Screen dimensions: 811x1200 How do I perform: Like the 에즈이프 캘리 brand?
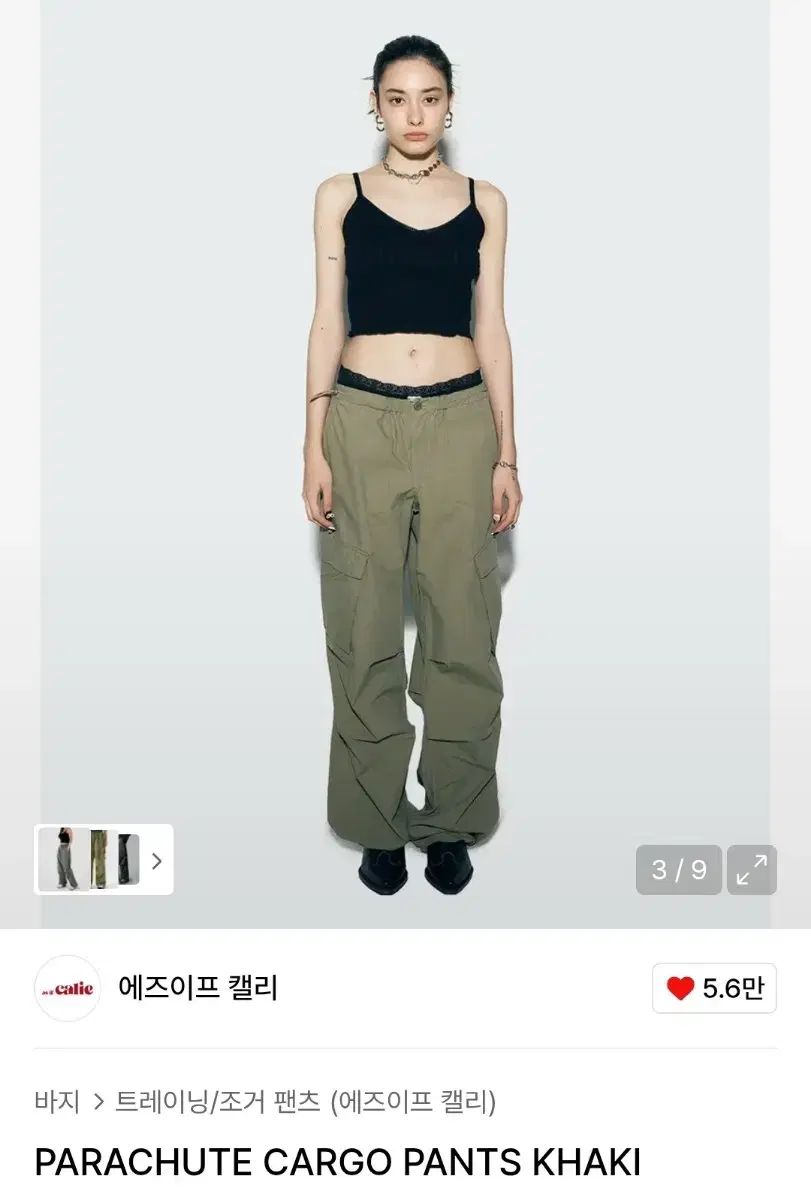(x=714, y=989)
